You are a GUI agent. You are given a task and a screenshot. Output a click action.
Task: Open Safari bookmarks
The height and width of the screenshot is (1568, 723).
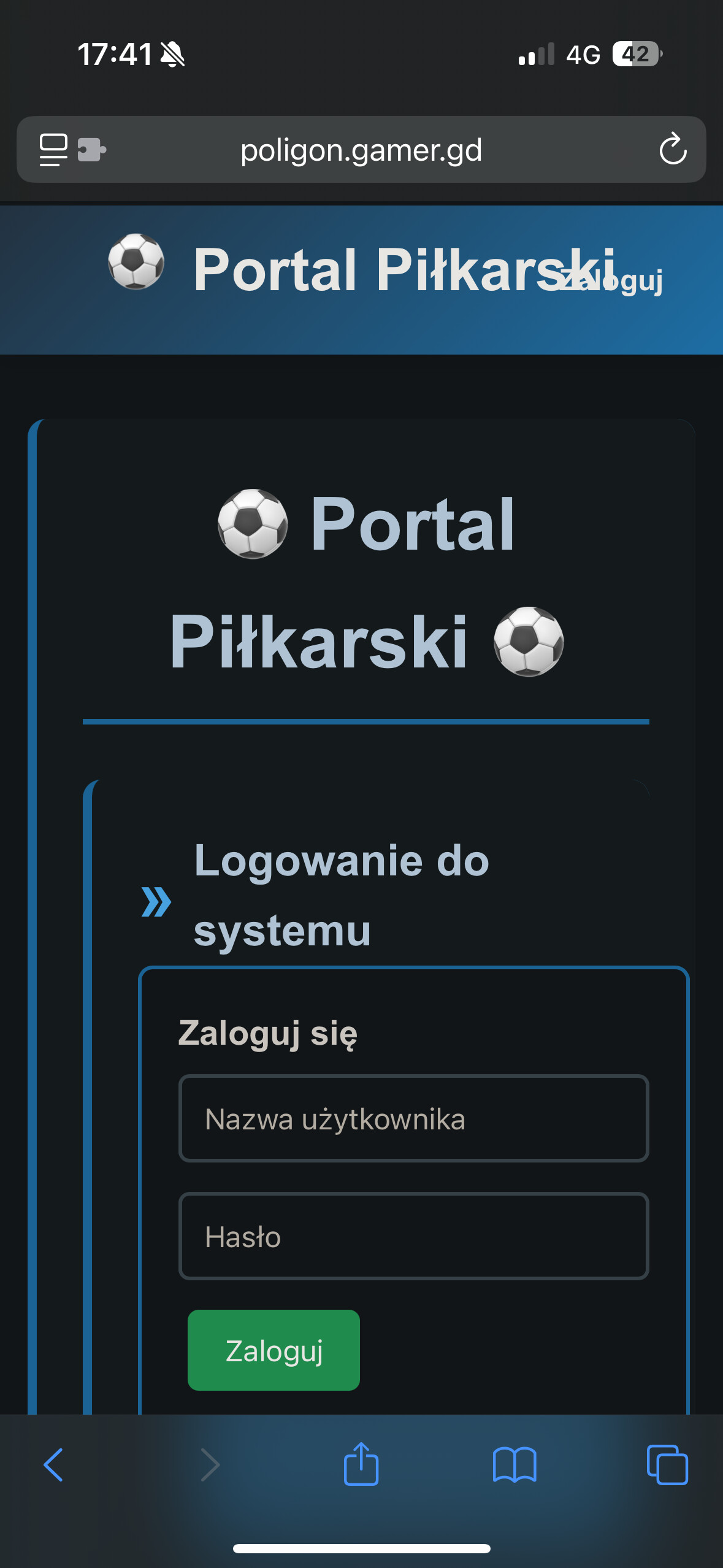[x=515, y=1465]
